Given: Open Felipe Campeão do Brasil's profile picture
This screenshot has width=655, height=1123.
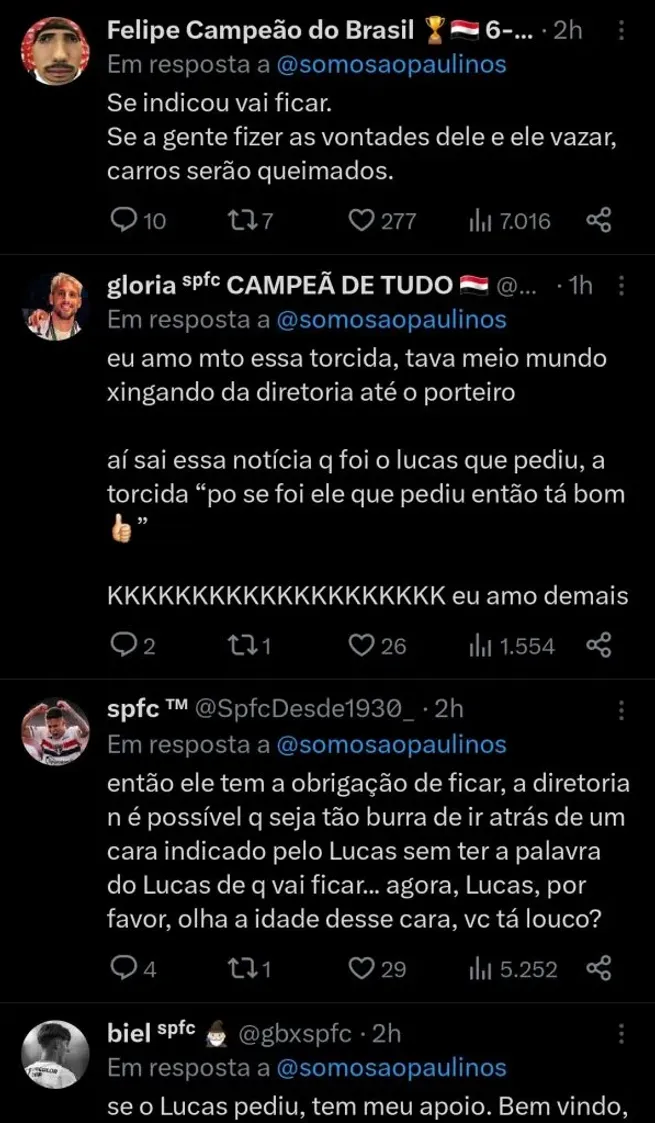Looking at the screenshot, I should 55,54.
